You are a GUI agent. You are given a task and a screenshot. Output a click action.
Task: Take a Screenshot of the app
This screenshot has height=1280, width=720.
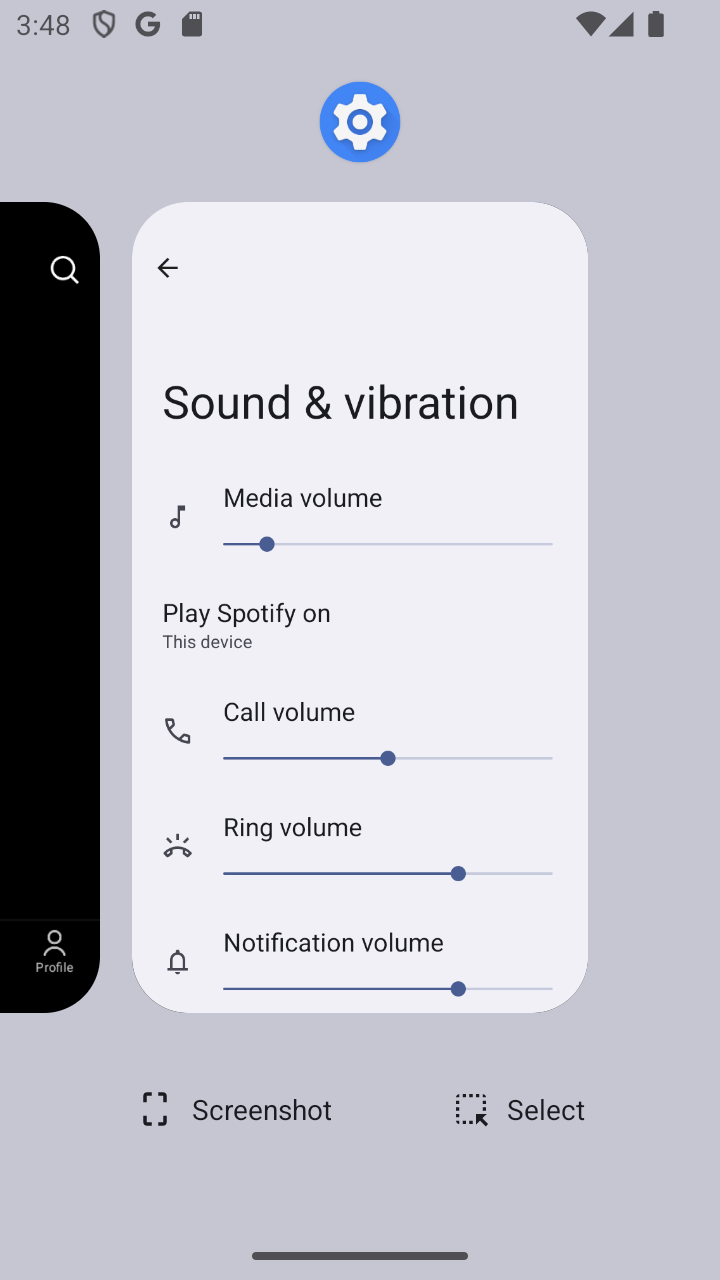pos(237,1110)
